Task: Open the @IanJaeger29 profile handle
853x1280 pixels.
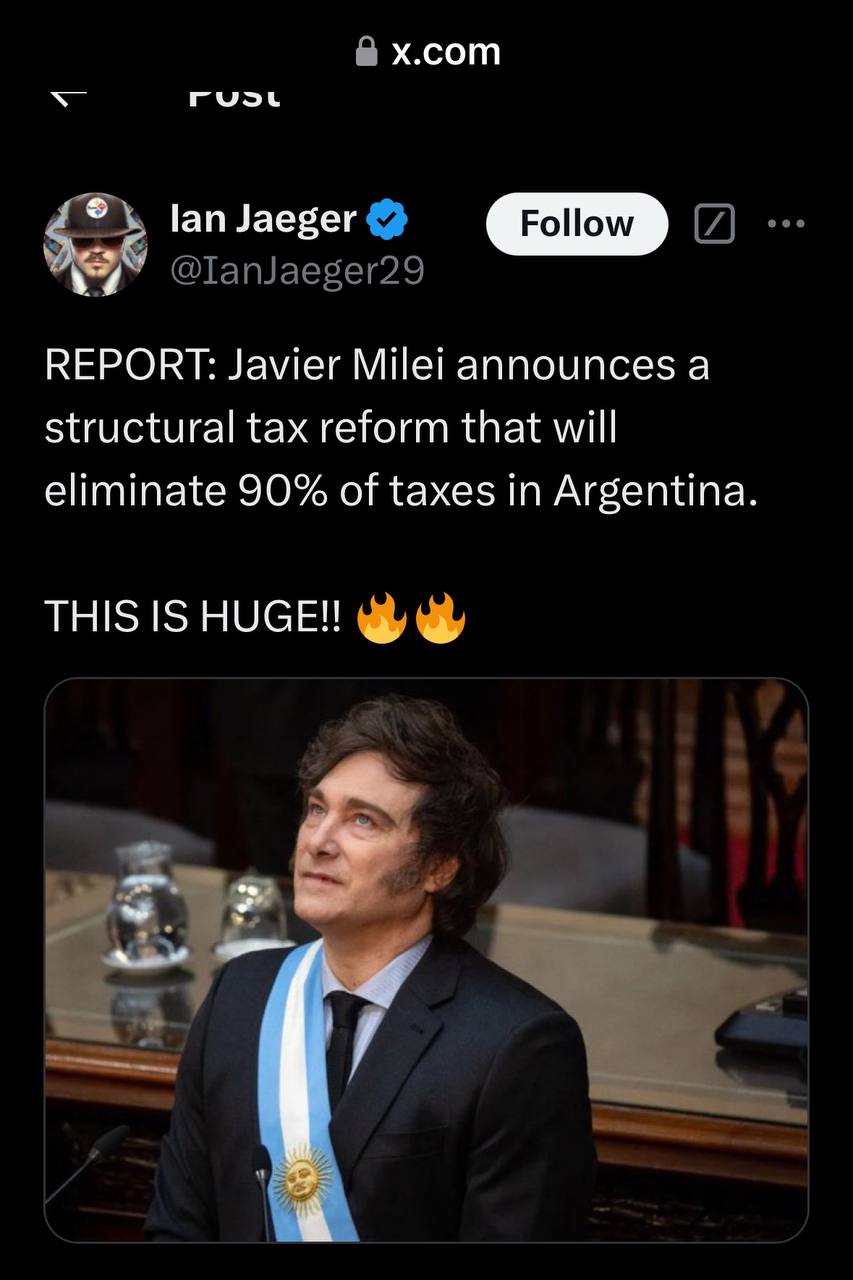Action: point(297,270)
